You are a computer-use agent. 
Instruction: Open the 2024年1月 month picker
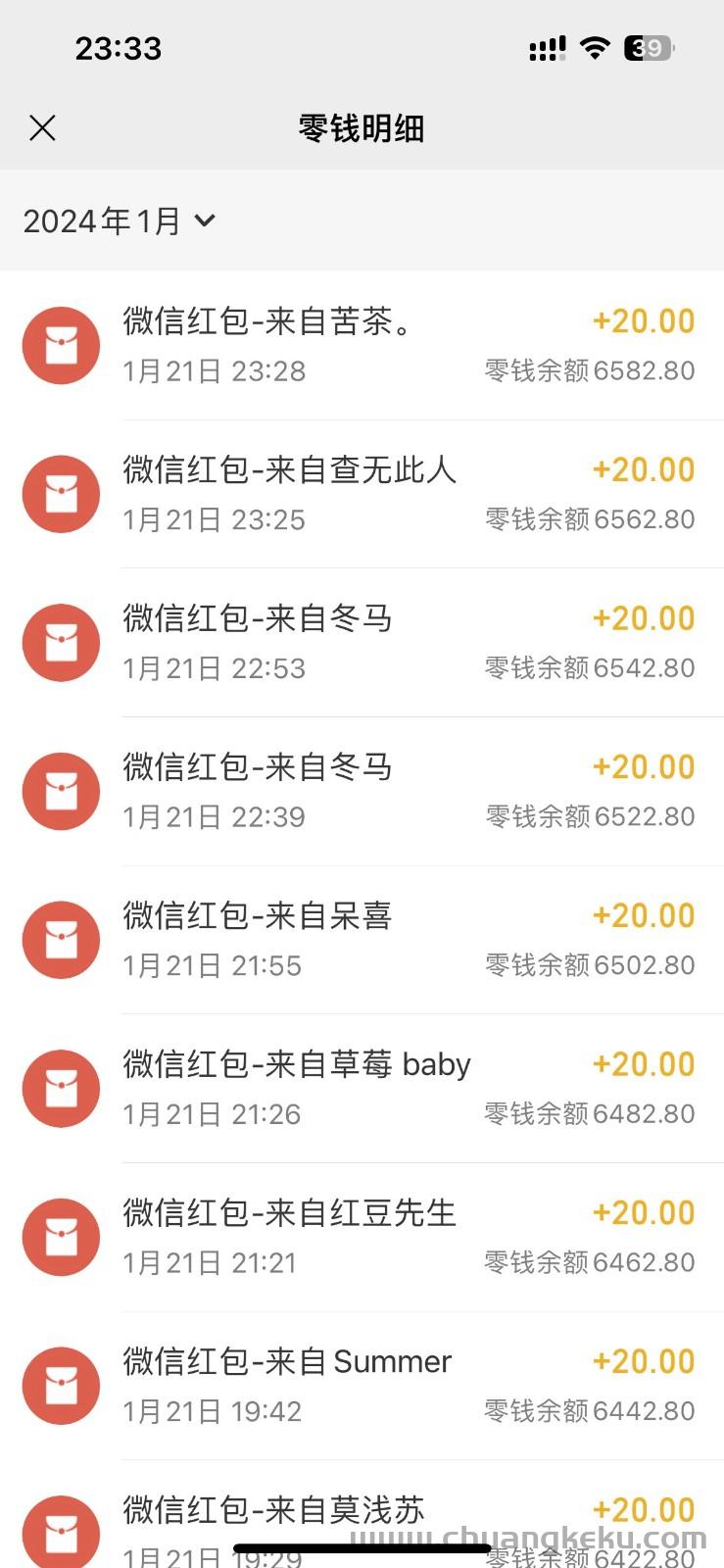119,220
